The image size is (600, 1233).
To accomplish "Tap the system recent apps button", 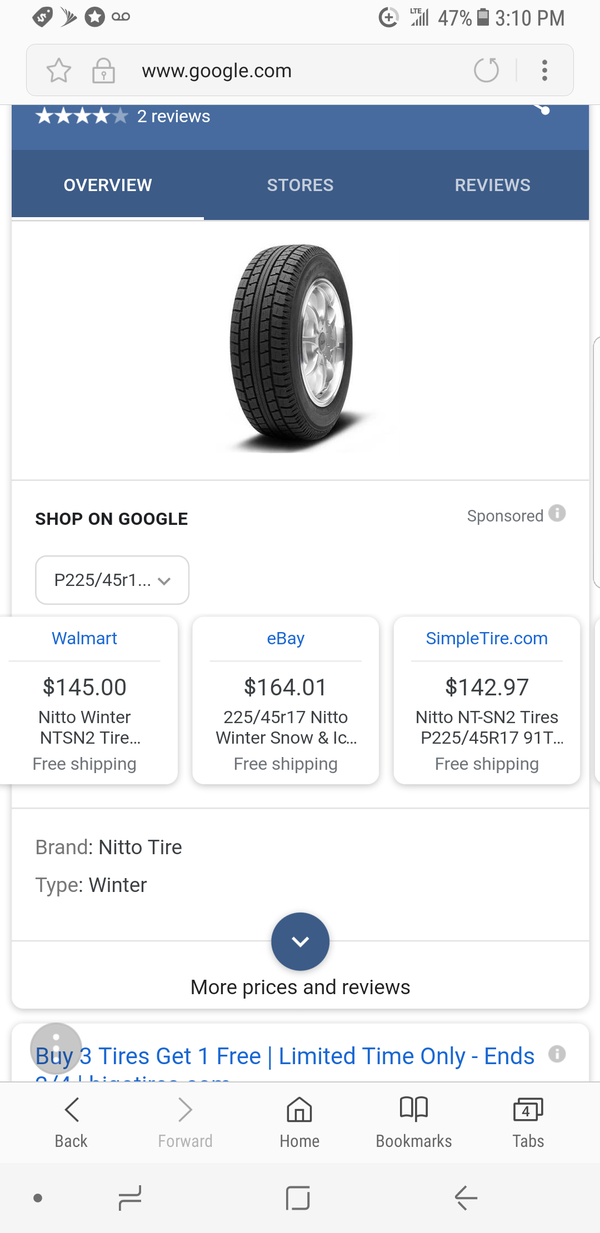I will tap(130, 1198).
